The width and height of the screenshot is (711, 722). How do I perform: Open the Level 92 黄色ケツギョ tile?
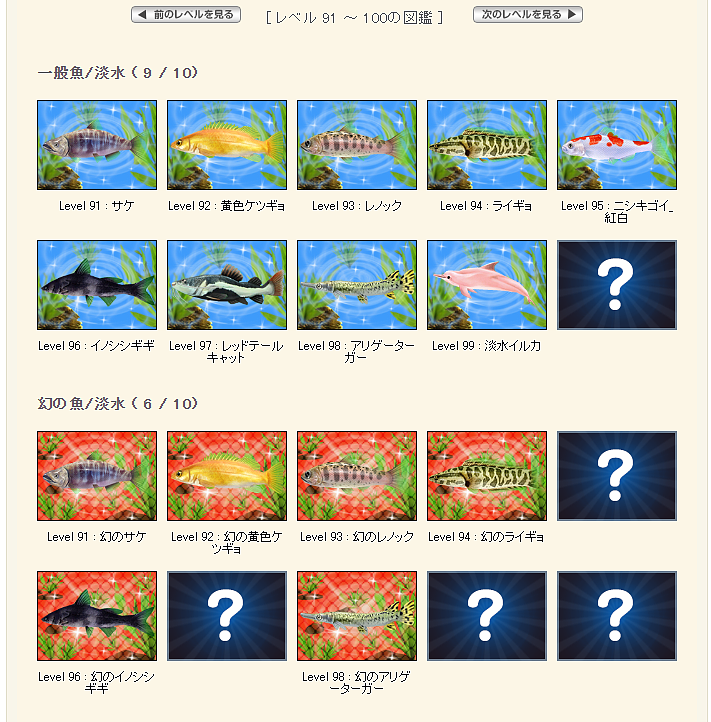pos(227,145)
